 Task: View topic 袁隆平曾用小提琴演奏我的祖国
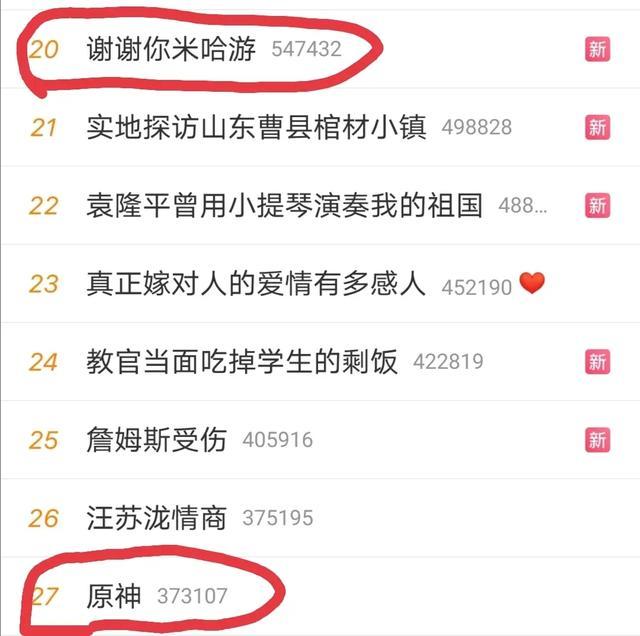284,205
